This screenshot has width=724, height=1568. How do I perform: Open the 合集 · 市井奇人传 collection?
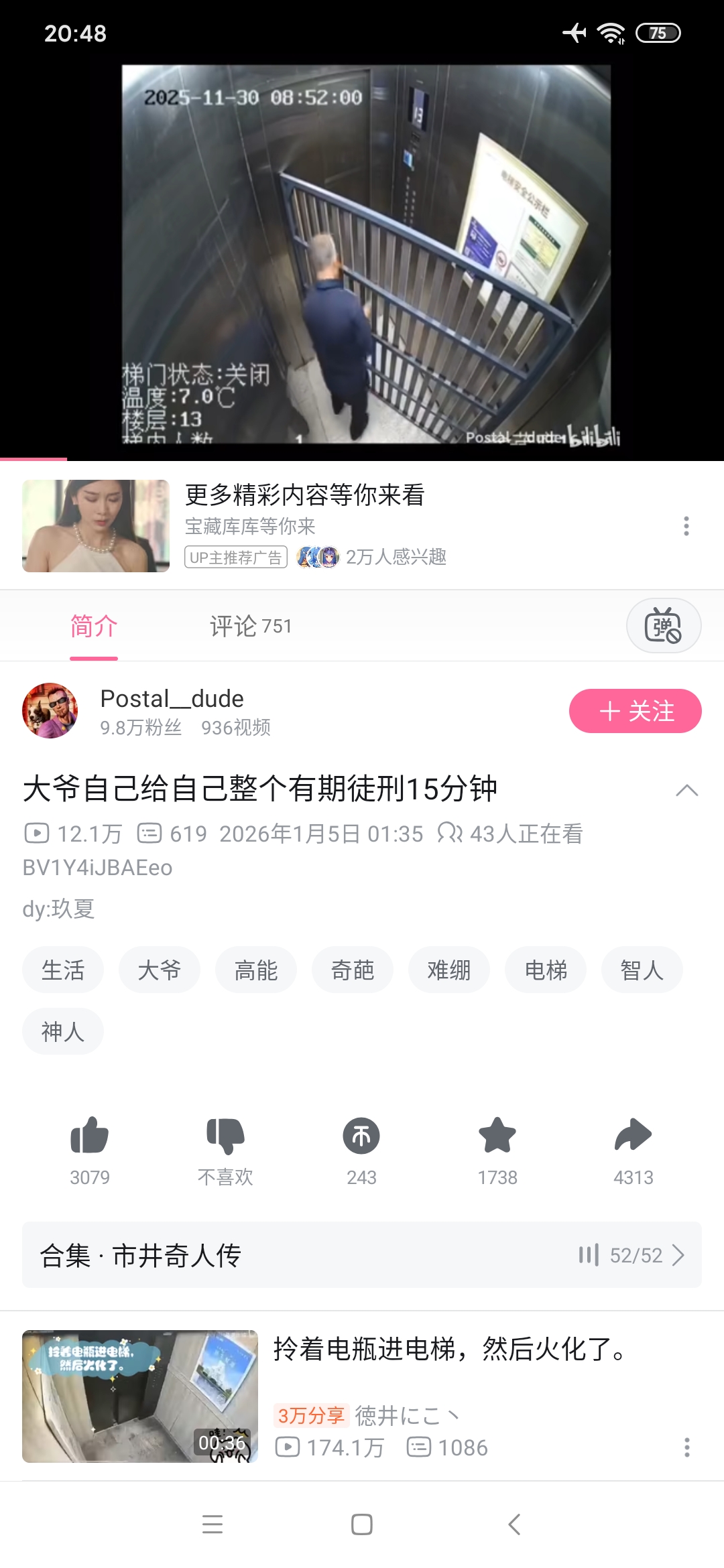(x=362, y=1255)
